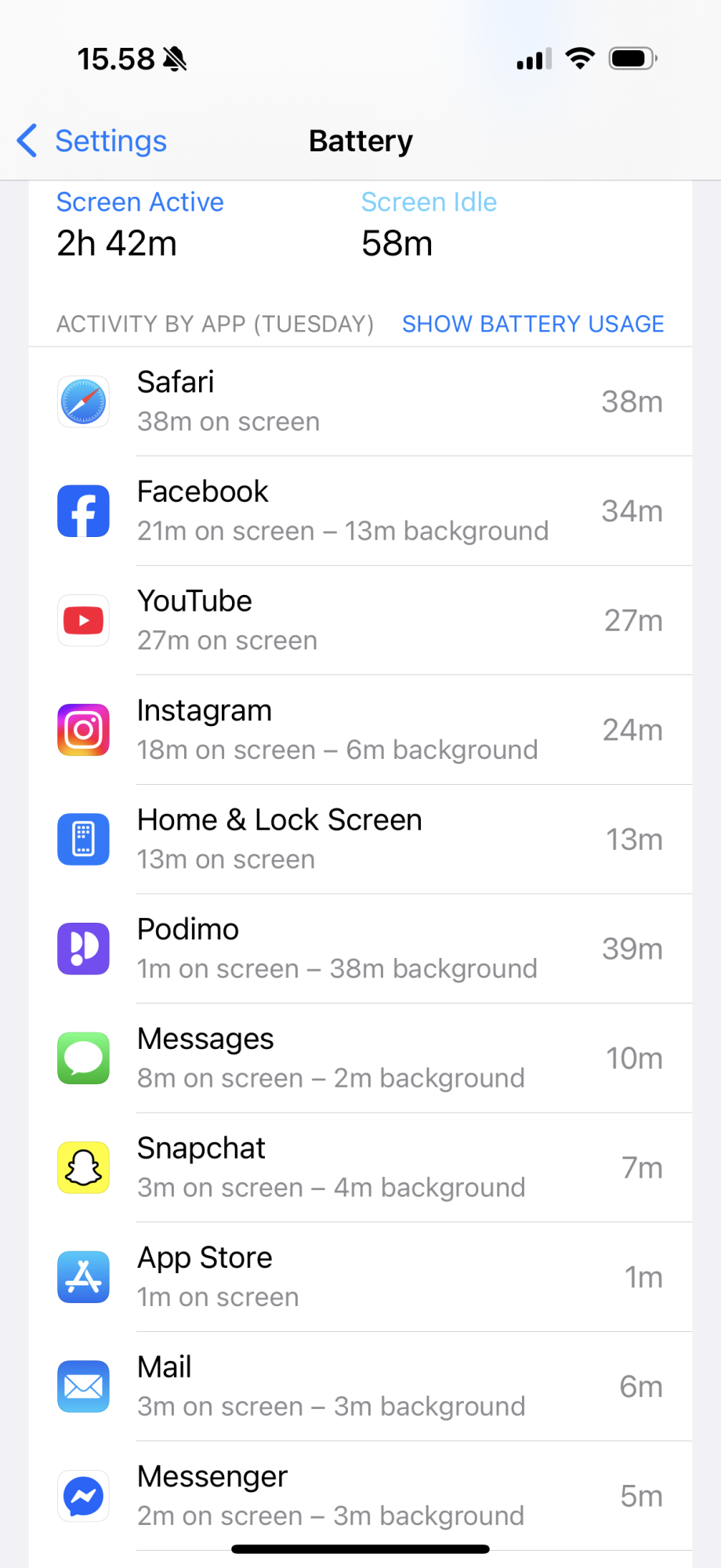Select the Safari activity row
This screenshot has width=721, height=1568.
coord(360,401)
